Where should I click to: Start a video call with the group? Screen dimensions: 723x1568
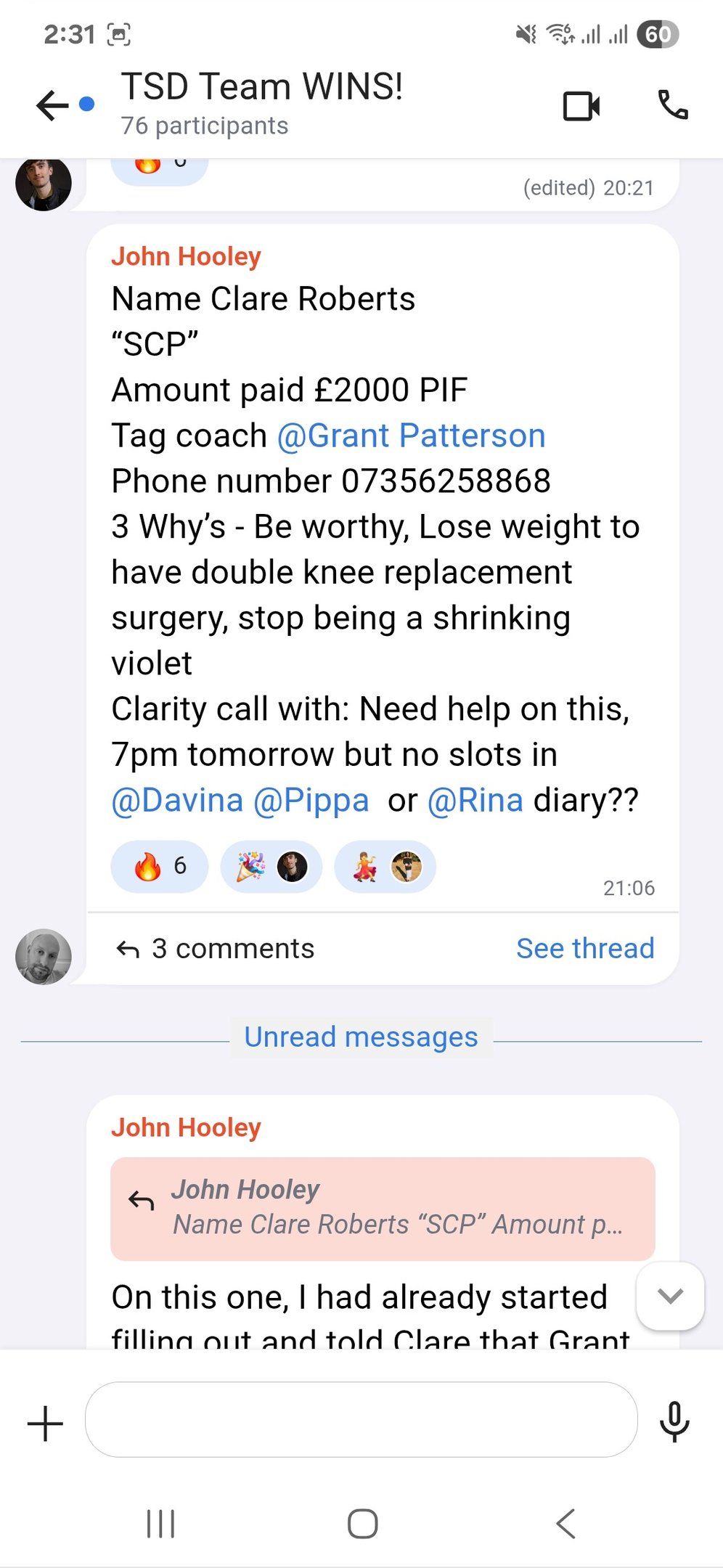581,107
